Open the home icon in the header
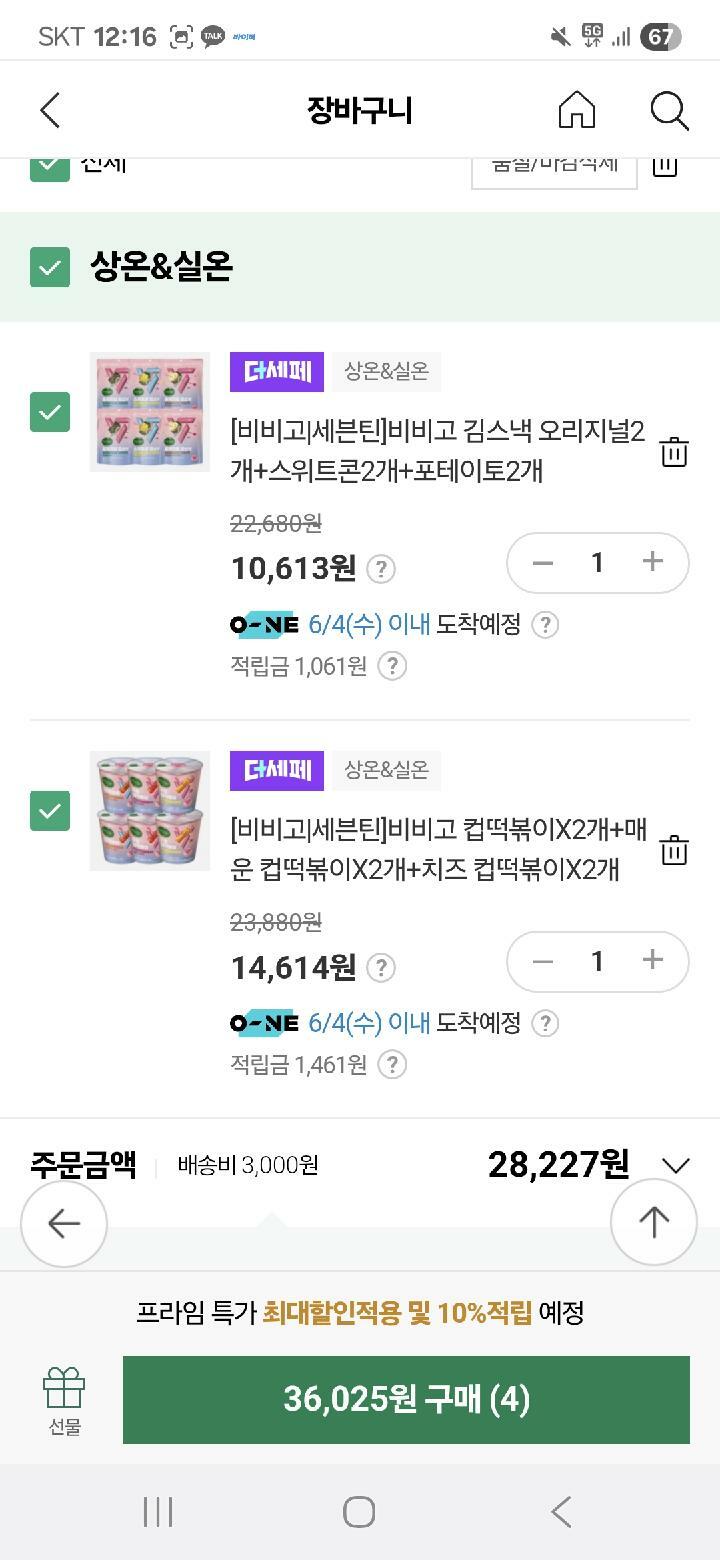This screenshot has width=720, height=1560. (x=576, y=111)
